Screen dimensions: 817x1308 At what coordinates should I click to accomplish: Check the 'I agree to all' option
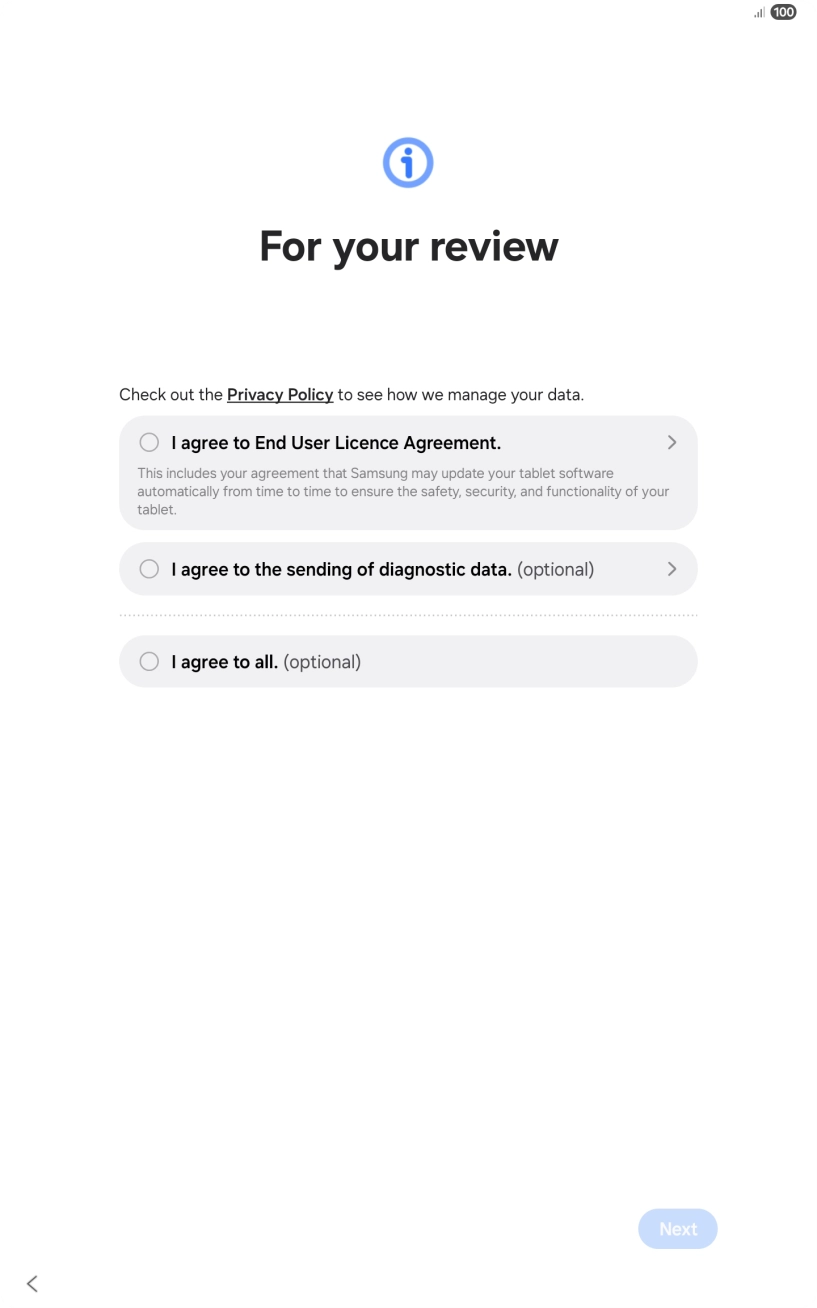[x=149, y=661]
